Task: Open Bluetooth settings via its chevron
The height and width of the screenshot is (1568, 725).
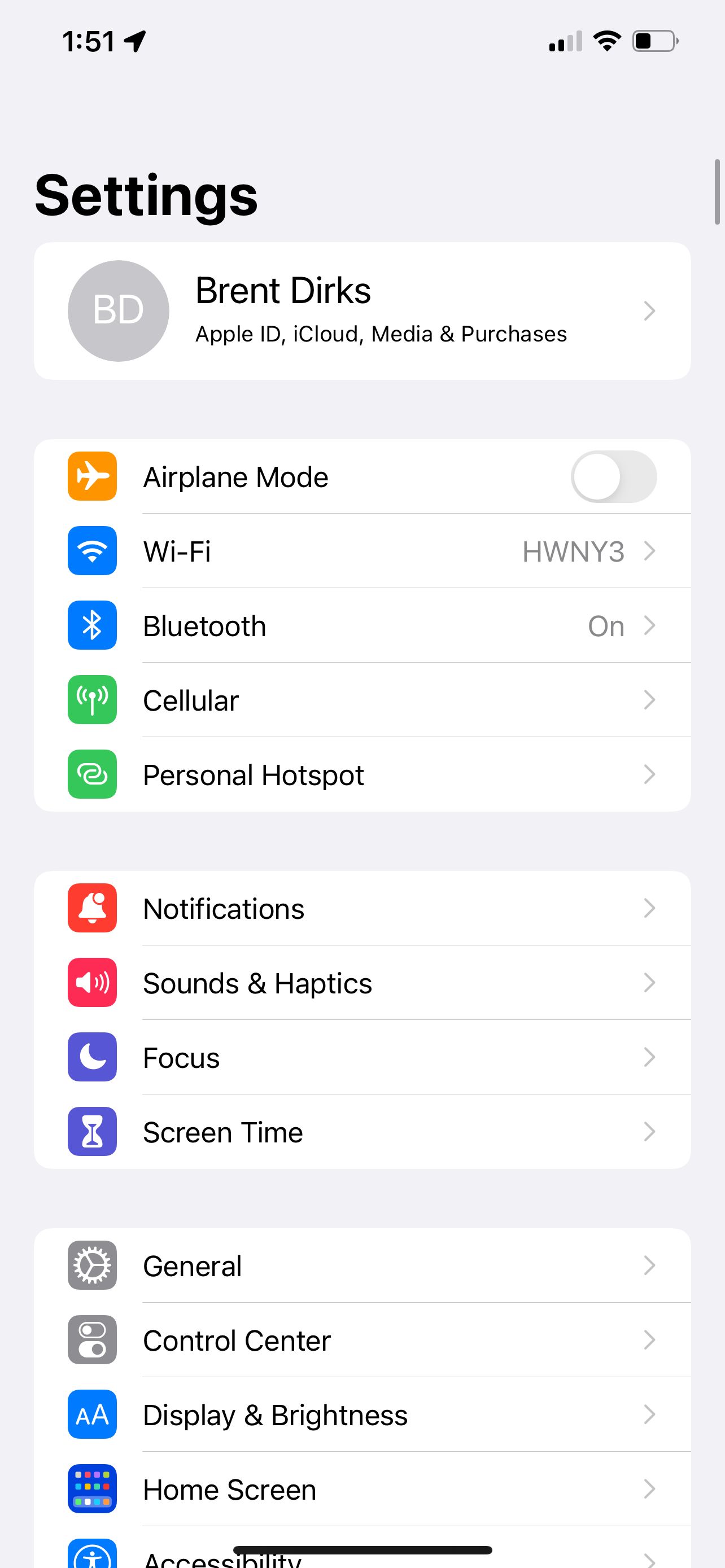Action: click(x=650, y=625)
